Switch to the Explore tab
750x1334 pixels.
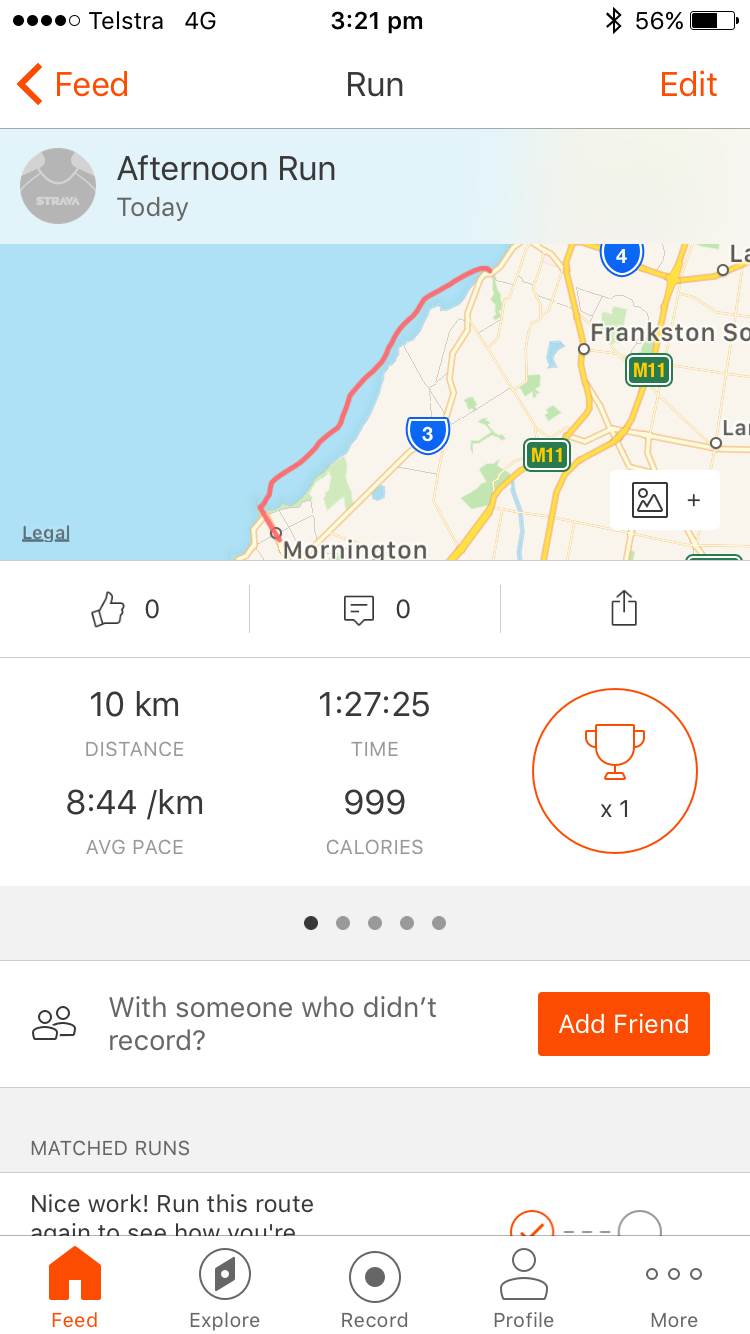(x=224, y=1288)
